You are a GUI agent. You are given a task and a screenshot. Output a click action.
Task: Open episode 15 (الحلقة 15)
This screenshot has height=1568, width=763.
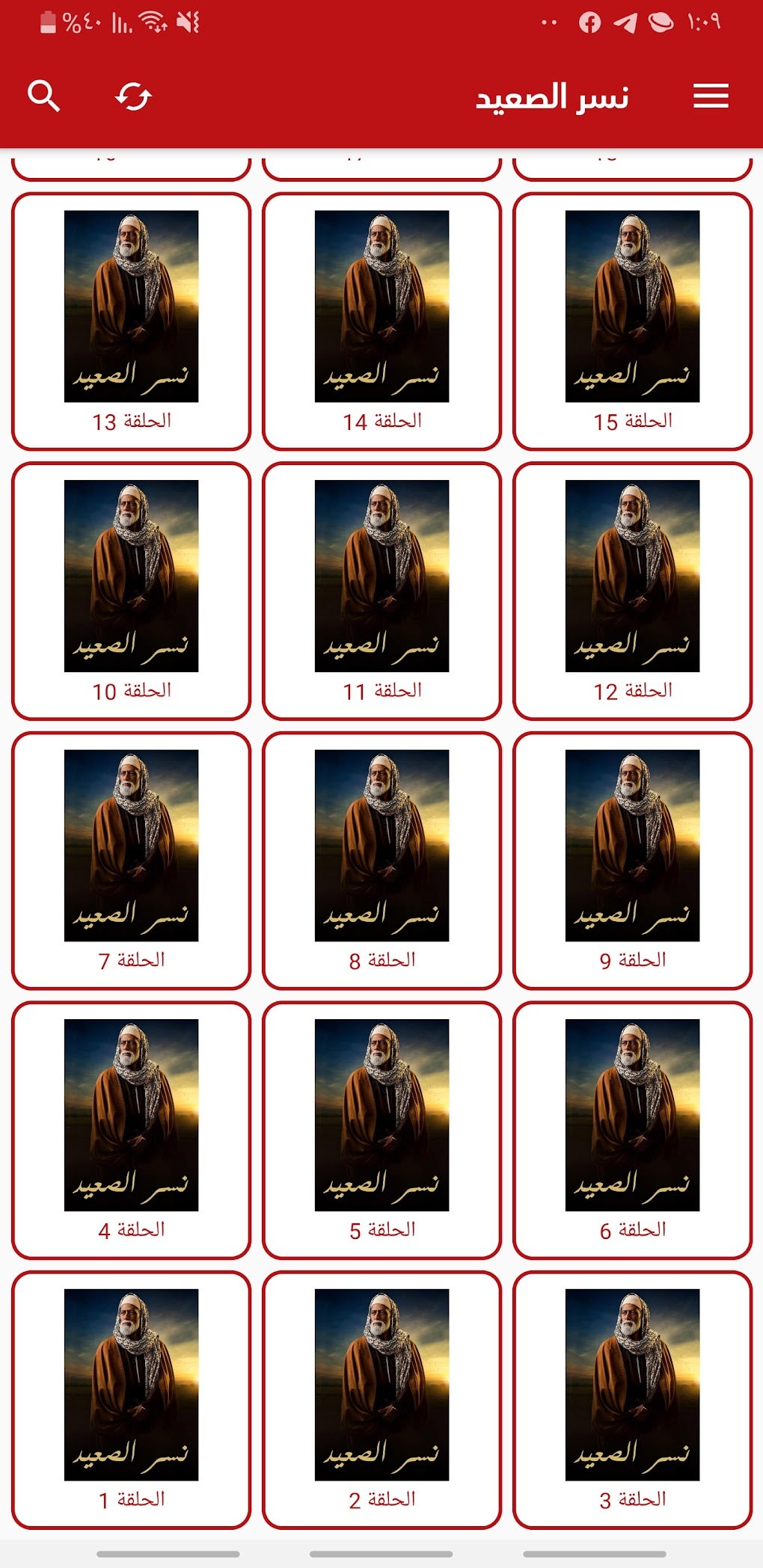pyautogui.click(x=633, y=322)
